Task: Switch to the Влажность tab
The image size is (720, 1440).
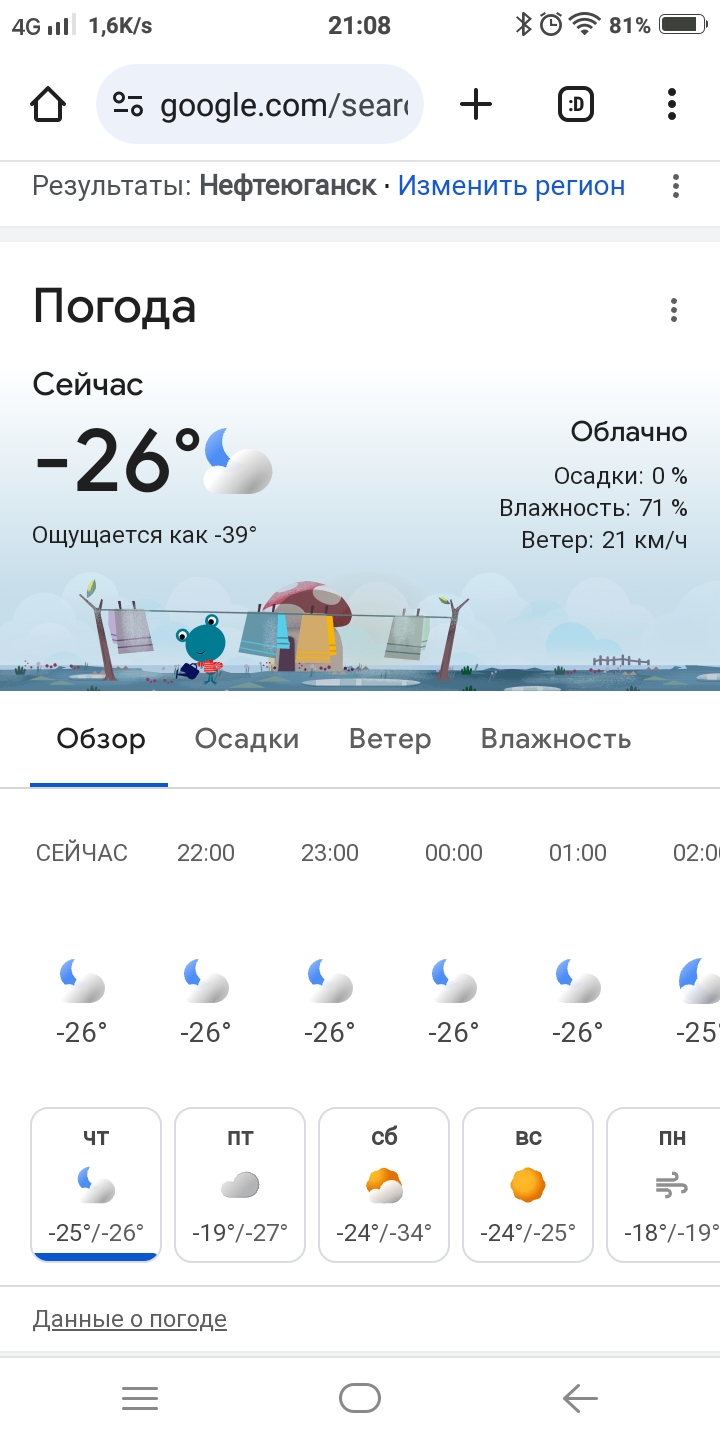Action: 555,739
